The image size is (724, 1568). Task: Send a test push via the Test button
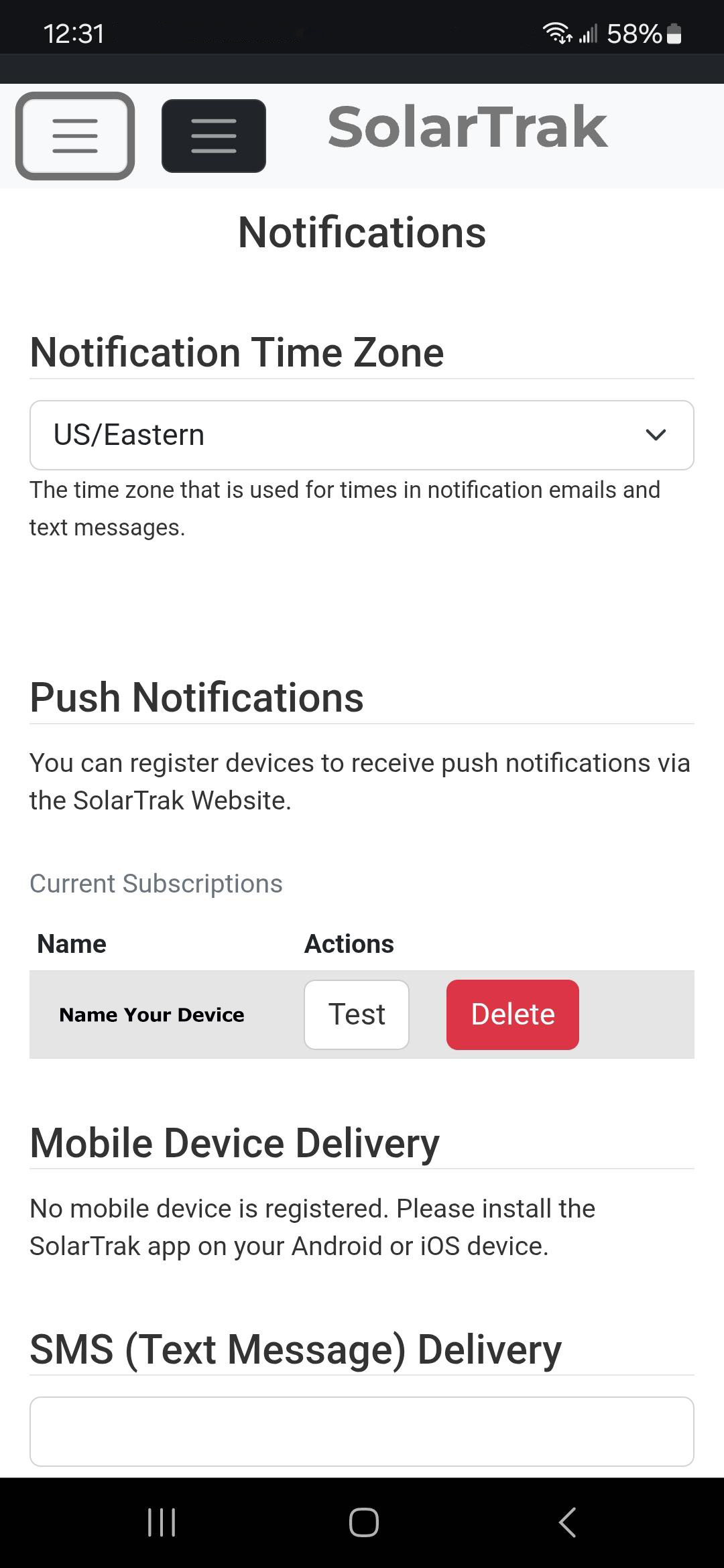pyautogui.click(x=356, y=1015)
